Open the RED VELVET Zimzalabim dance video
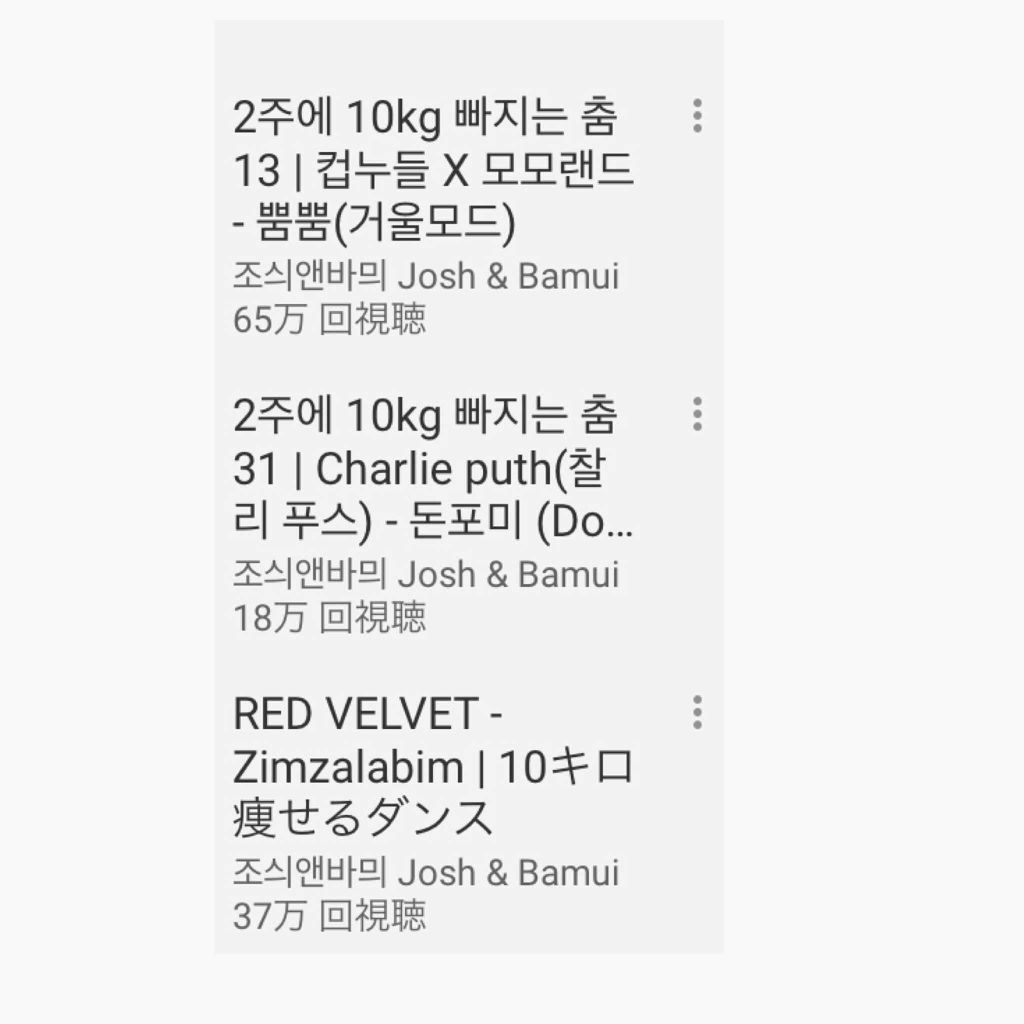Viewport: 1024px width, 1024px height. 431,767
